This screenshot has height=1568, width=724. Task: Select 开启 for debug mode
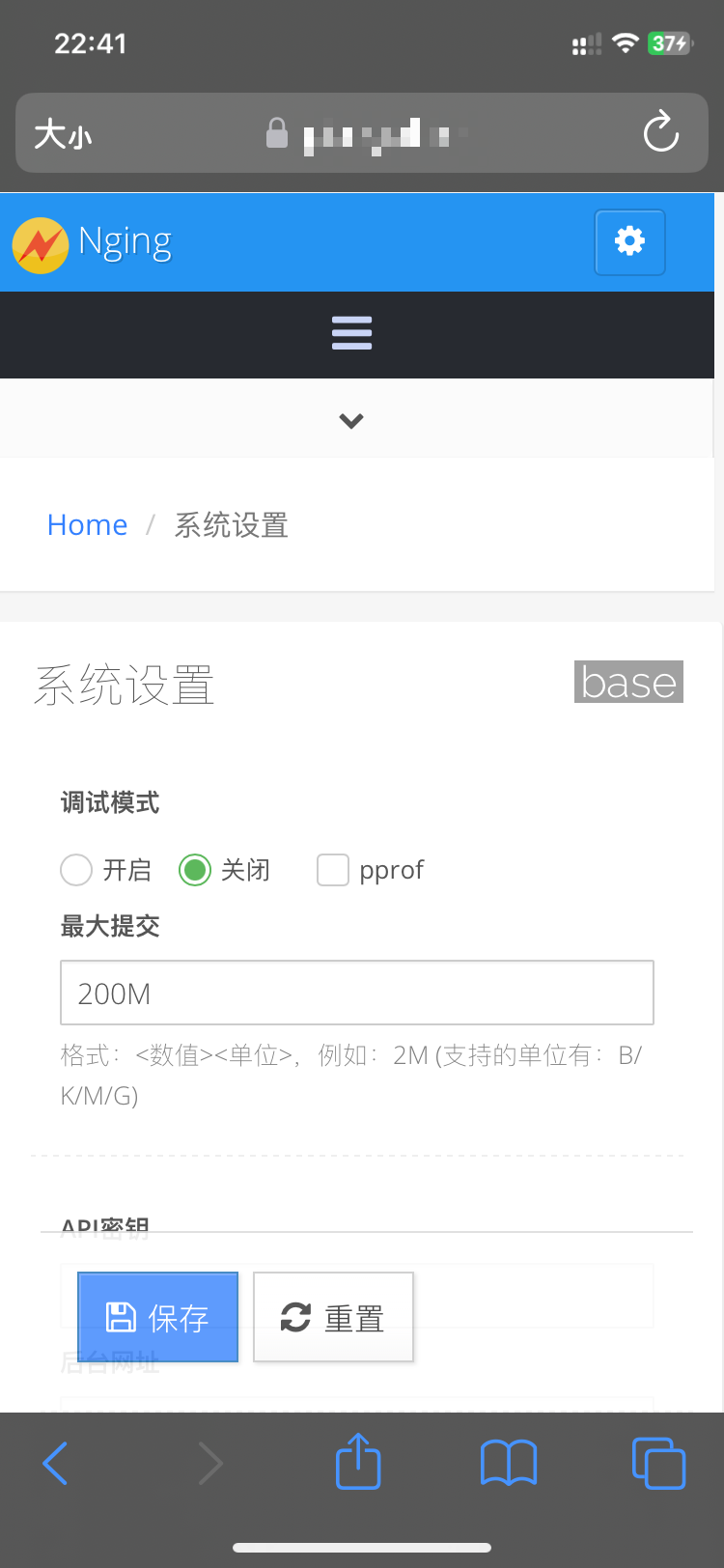tap(76, 870)
